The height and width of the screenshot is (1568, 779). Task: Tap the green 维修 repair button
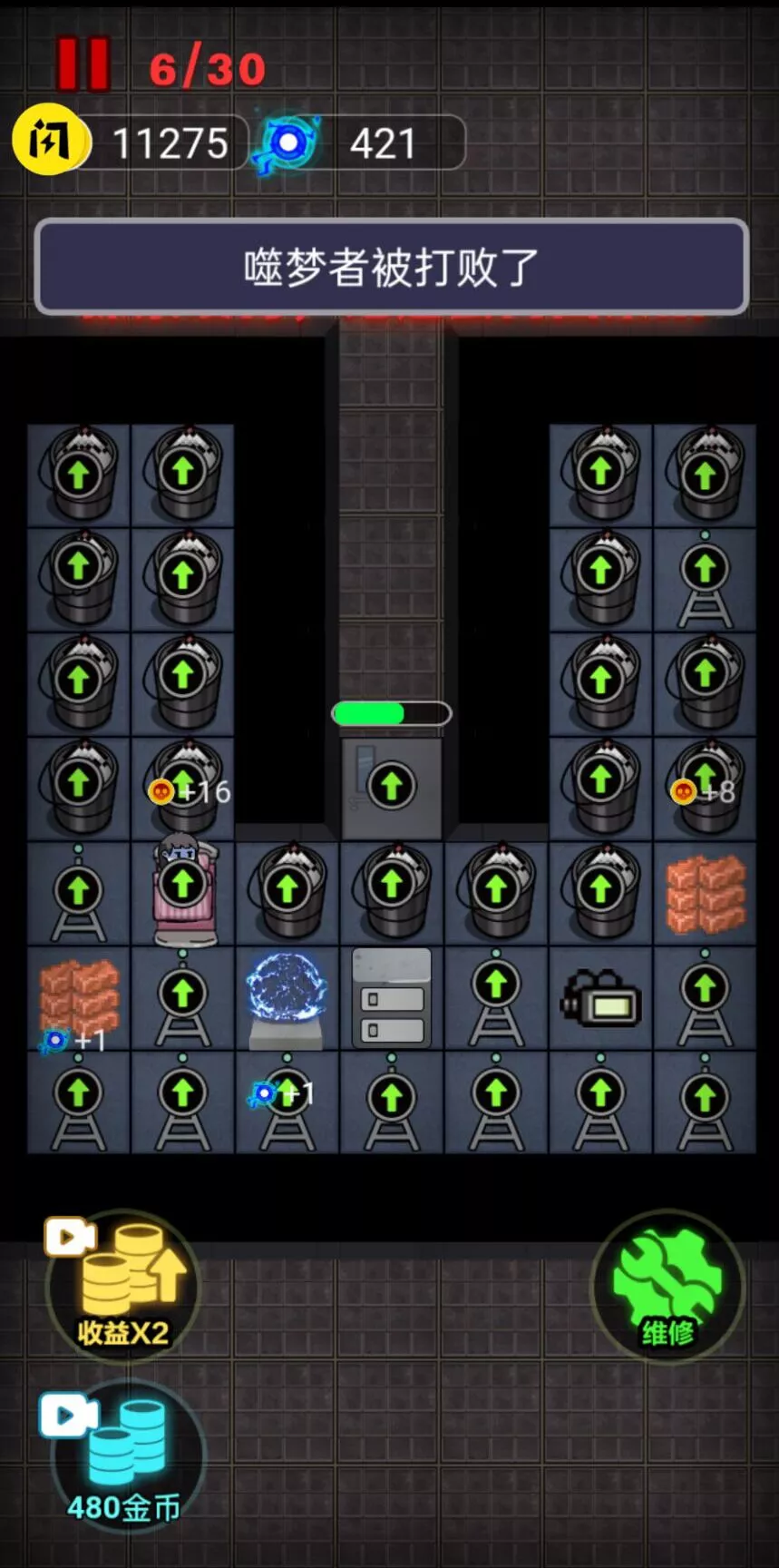click(x=668, y=1286)
